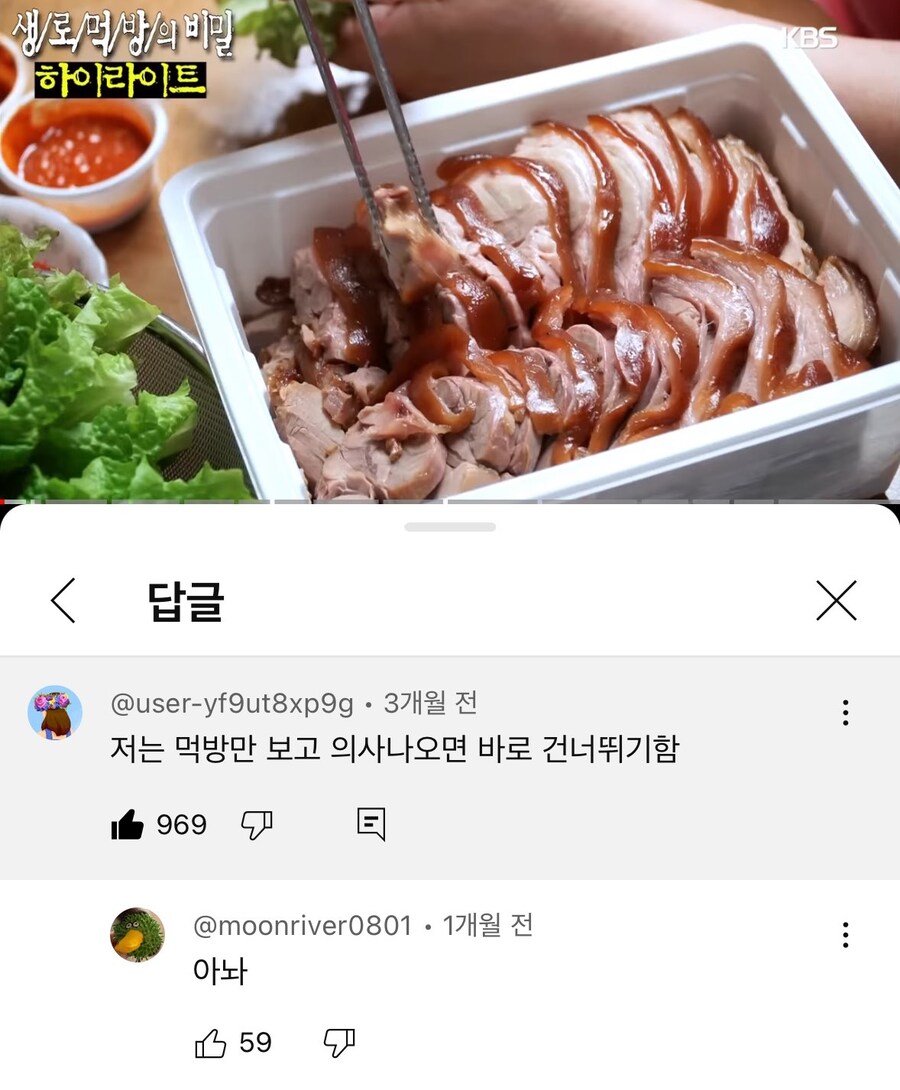Tap the video player showing sliced jokbal
This screenshot has width=900, height=1090.
pos(450,250)
